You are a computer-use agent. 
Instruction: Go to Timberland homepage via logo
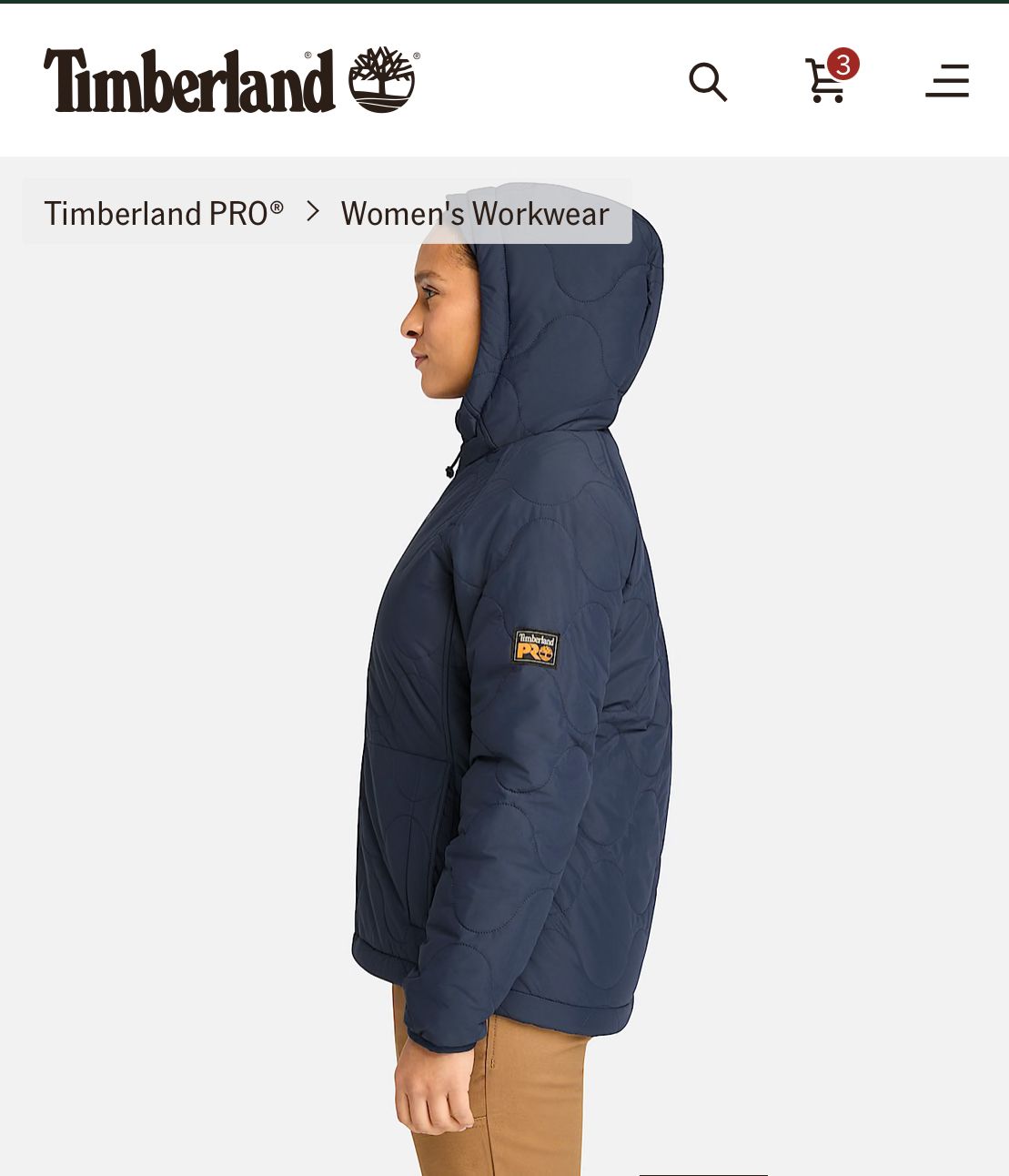(231, 80)
